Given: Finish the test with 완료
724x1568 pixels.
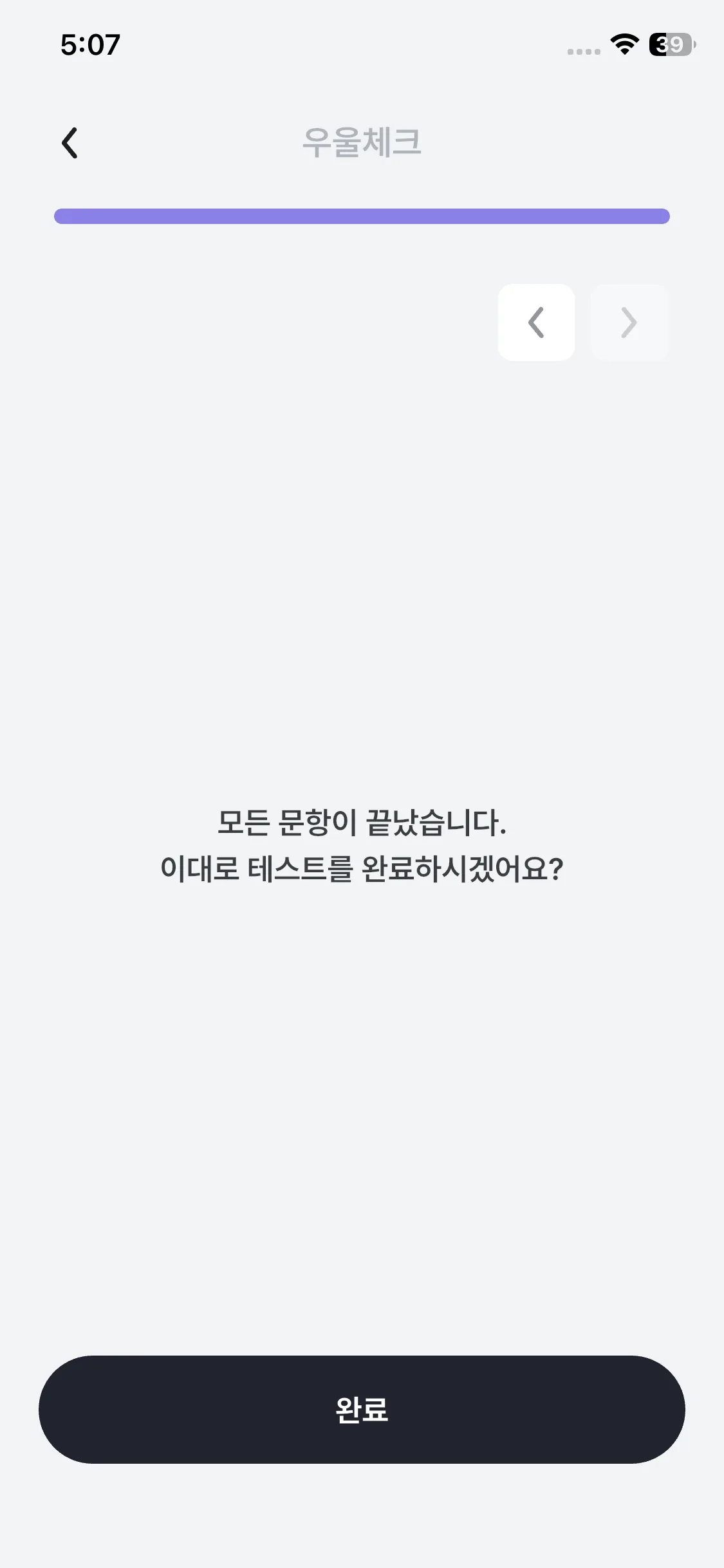Looking at the screenshot, I should [362, 1410].
